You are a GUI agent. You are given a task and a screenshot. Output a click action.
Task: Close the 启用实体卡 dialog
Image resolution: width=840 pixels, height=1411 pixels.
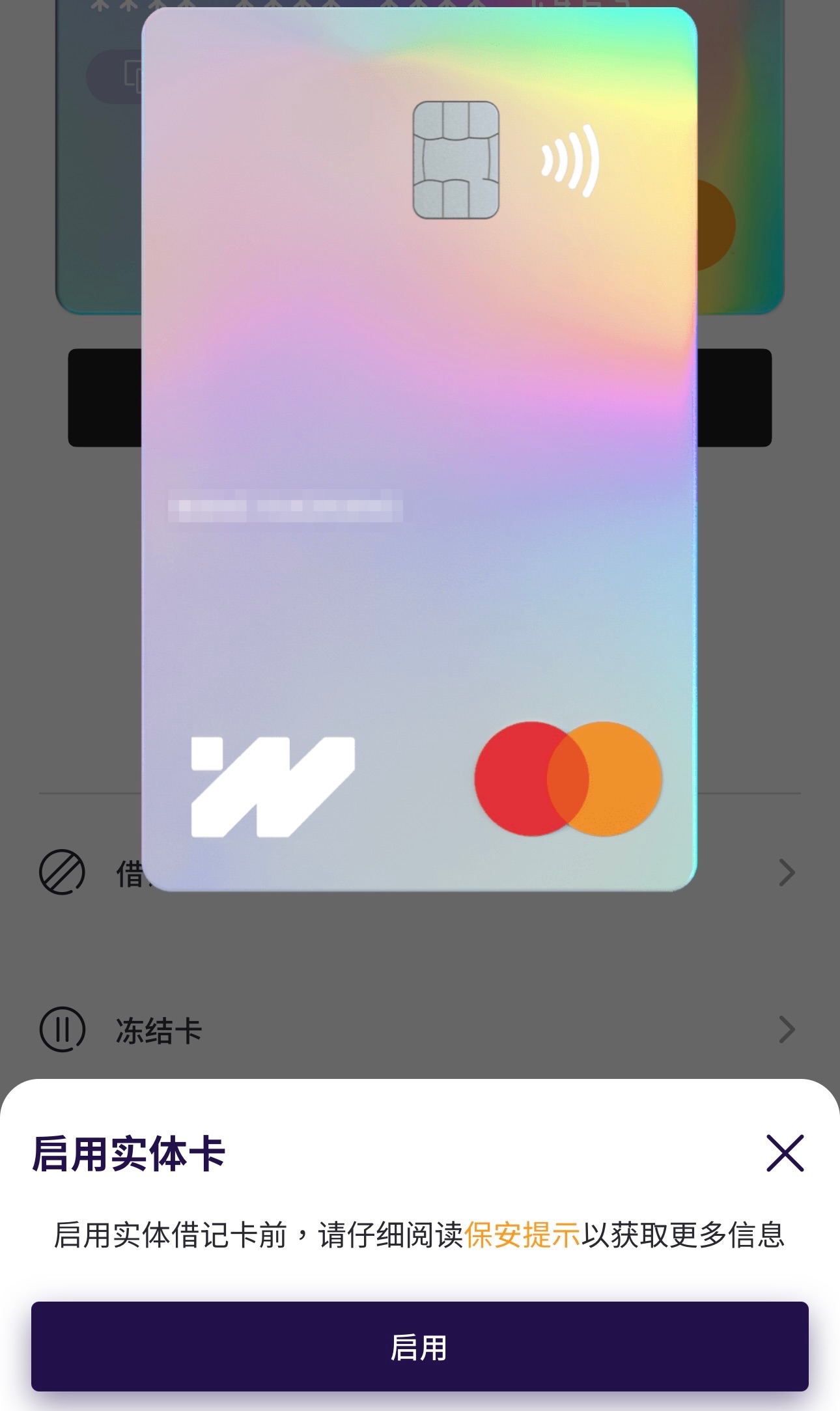pyautogui.click(x=785, y=1153)
